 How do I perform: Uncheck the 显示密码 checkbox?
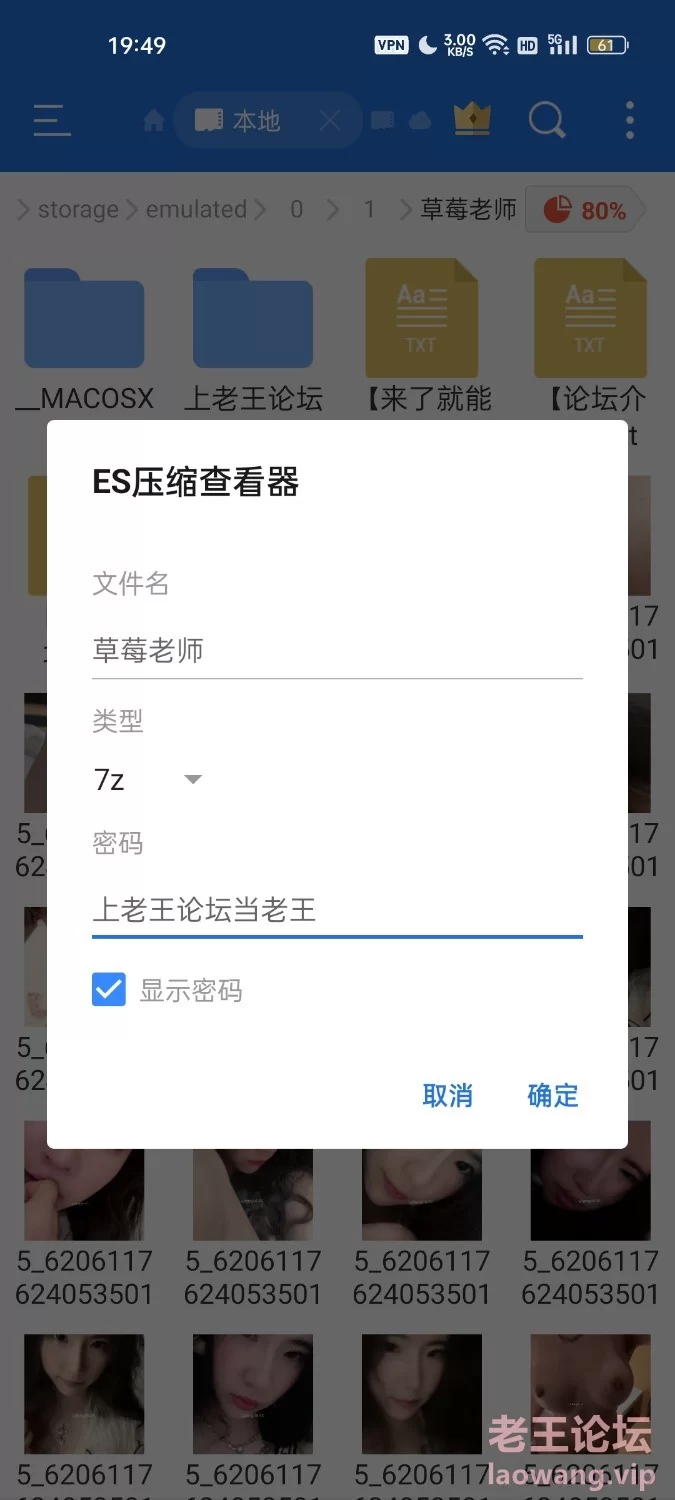[x=109, y=990]
